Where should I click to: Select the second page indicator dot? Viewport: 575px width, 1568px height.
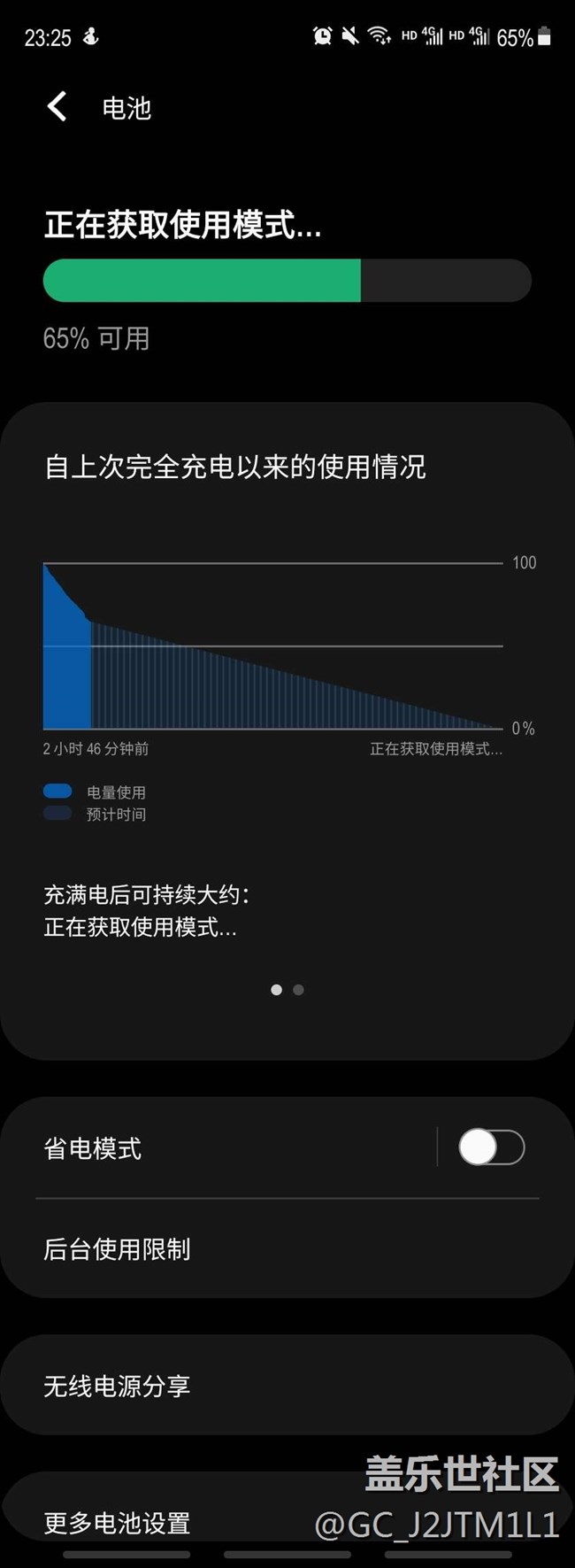click(x=299, y=990)
